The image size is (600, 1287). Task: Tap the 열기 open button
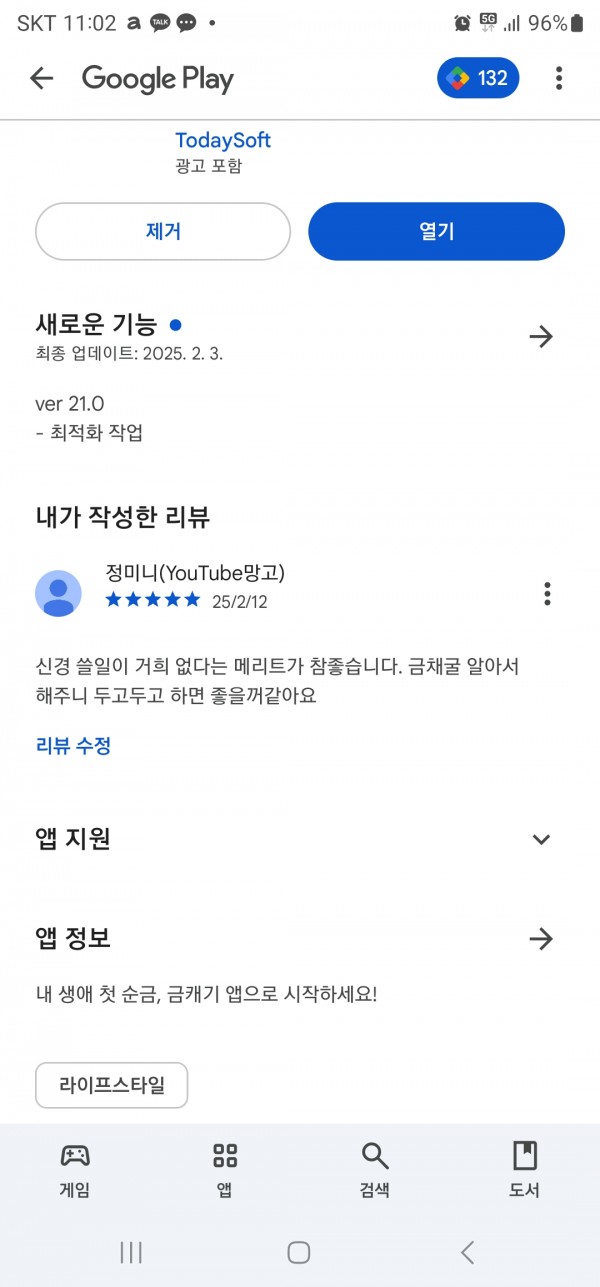point(436,232)
